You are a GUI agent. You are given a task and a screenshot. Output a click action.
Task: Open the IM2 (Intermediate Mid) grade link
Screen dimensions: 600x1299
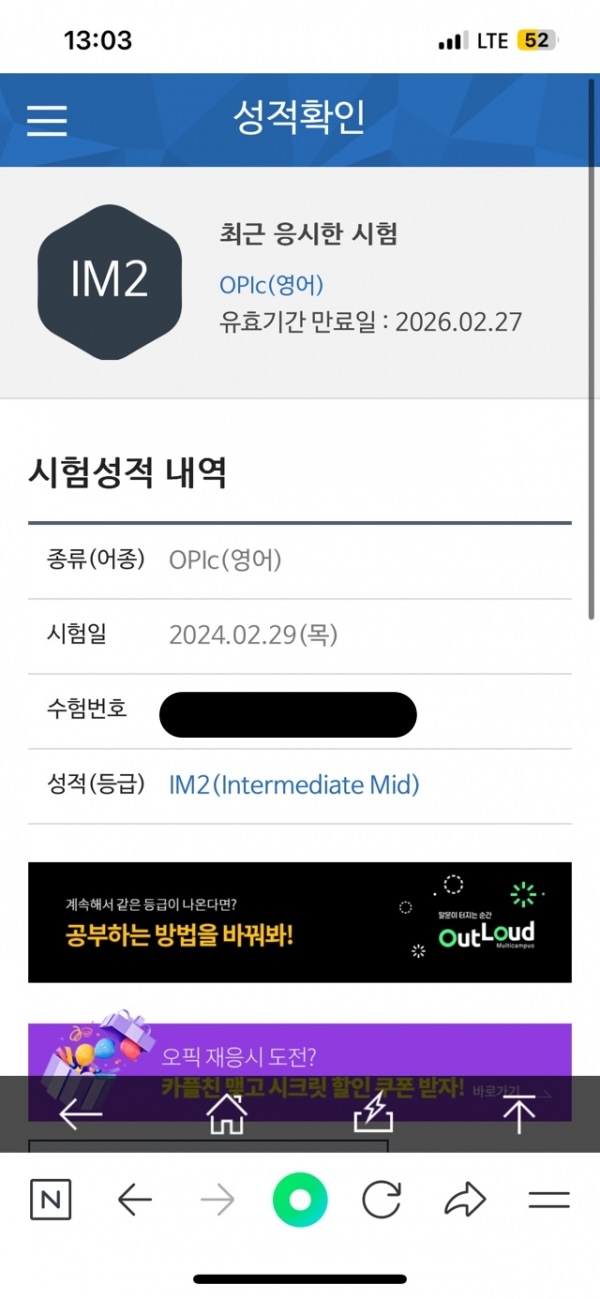[x=294, y=785]
